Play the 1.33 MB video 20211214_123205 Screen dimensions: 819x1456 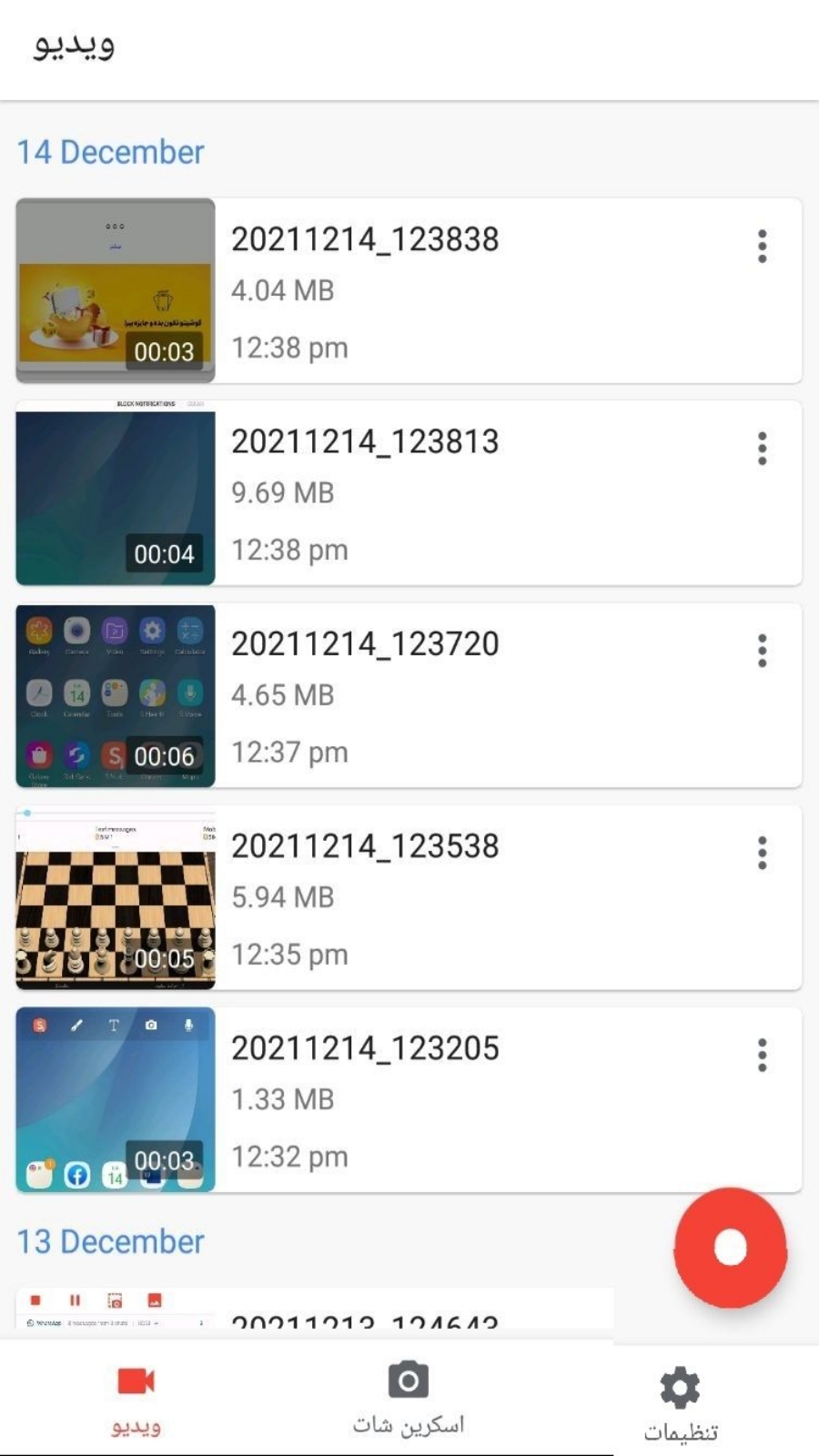tap(409, 1098)
